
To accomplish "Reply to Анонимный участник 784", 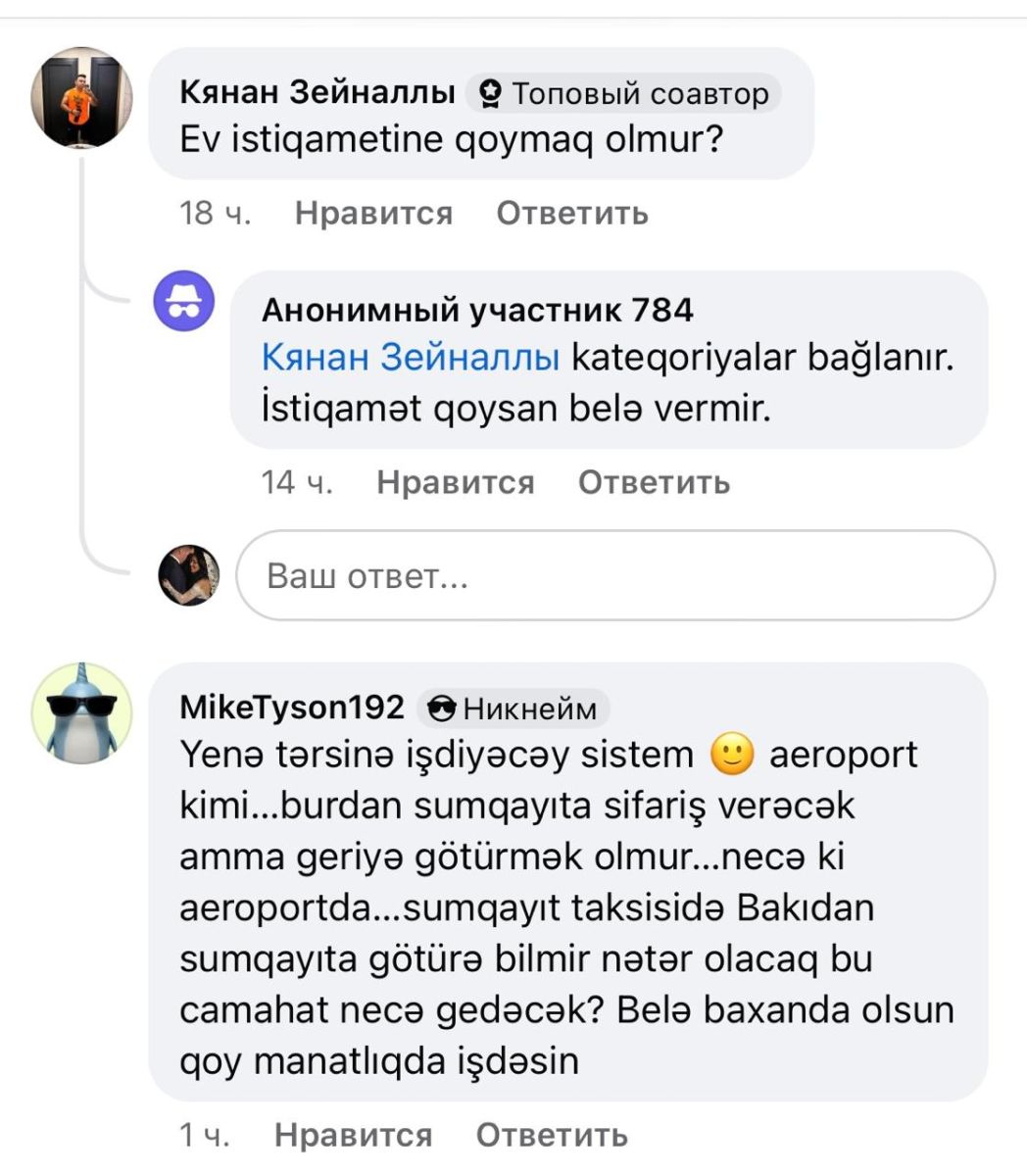I will (x=654, y=482).
